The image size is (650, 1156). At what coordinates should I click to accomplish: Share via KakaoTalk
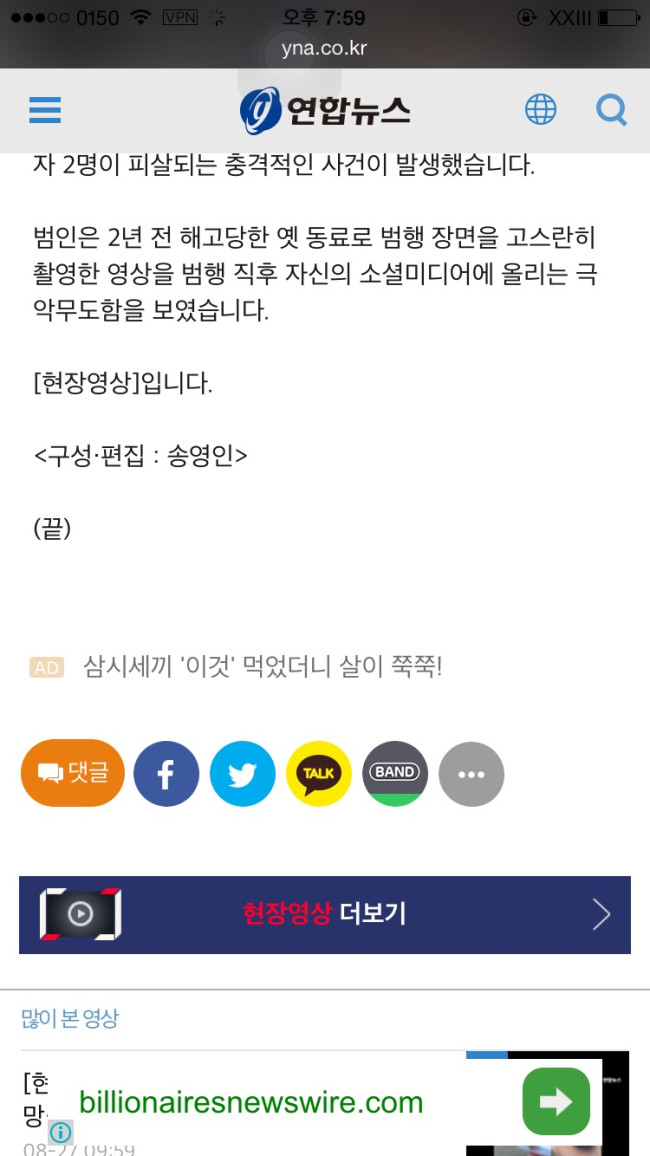pyautogui.click(x=319, y=773)
